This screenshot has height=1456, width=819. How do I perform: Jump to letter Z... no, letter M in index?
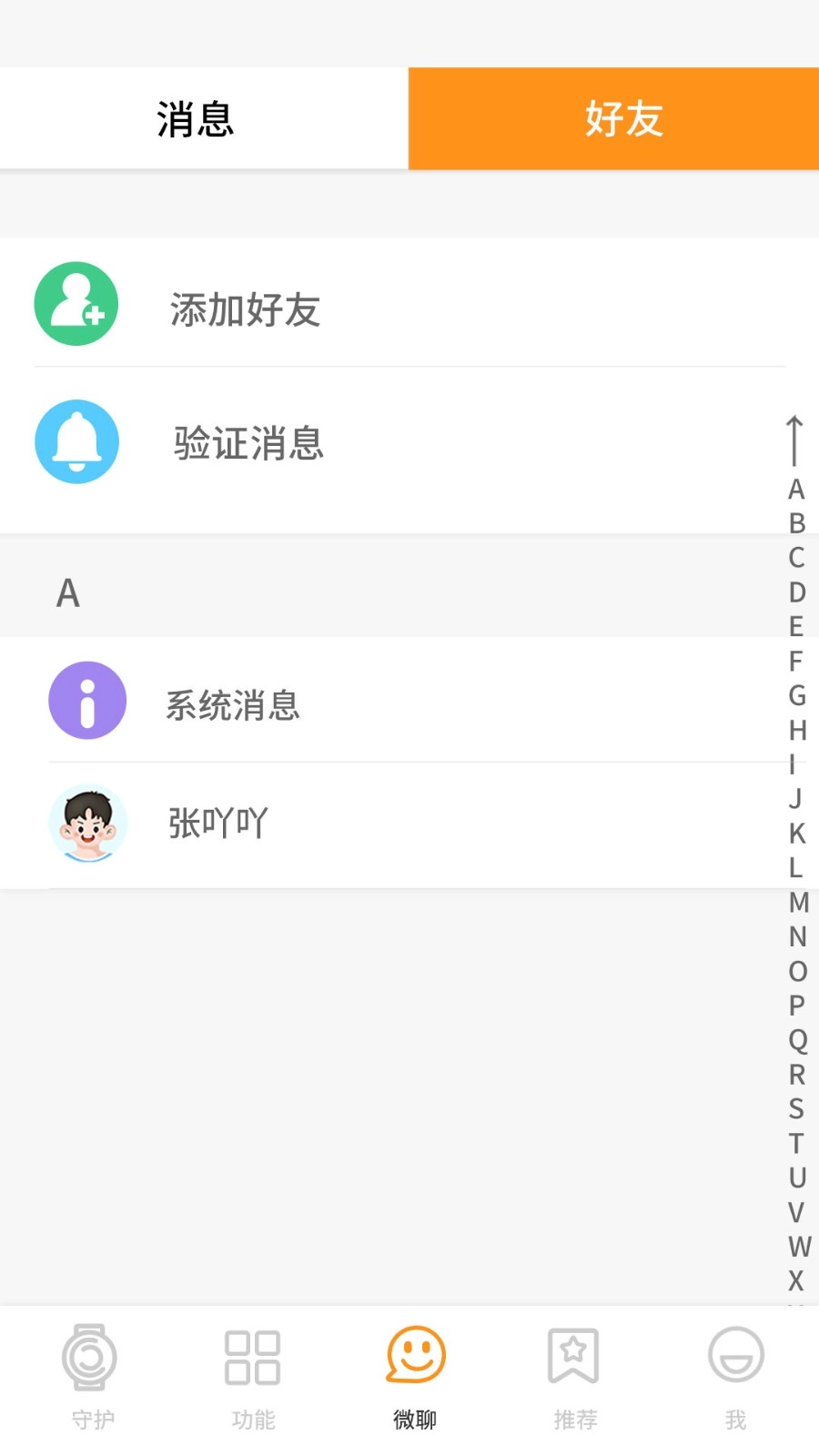(798, 902)
